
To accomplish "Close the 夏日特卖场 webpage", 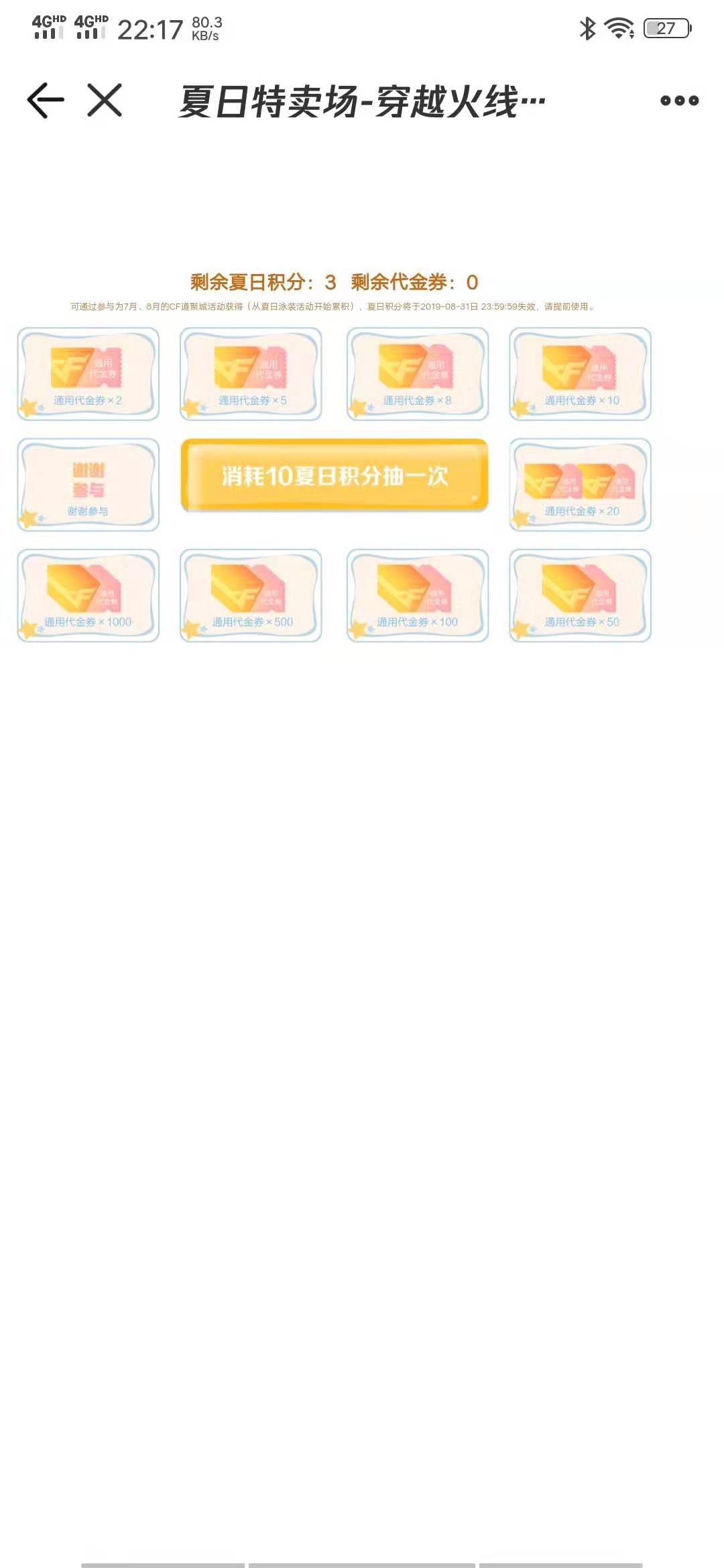I will [105, 101].
